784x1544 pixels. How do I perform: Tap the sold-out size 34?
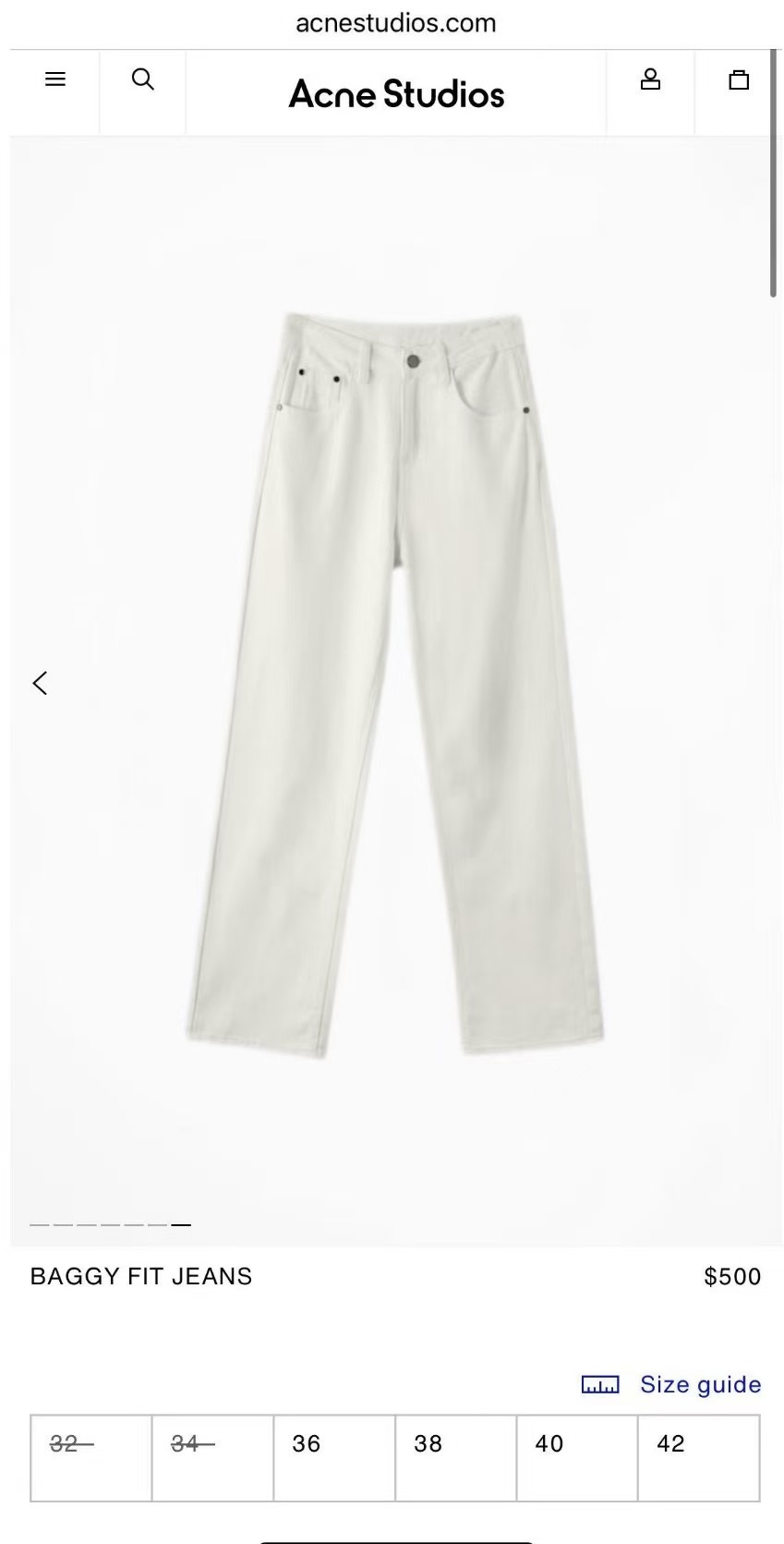point(212,1457)
